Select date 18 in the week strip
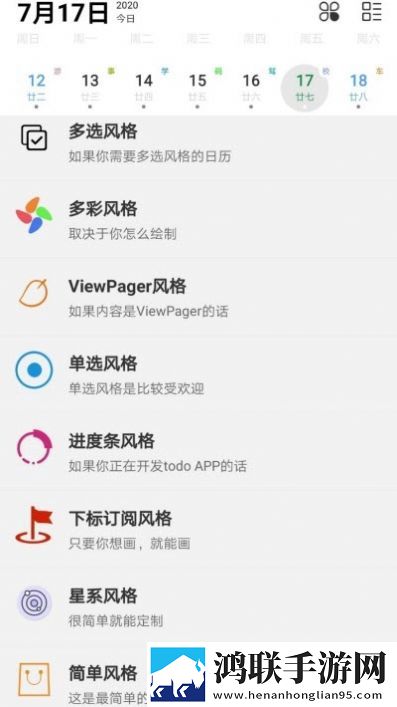 [358, 87]
